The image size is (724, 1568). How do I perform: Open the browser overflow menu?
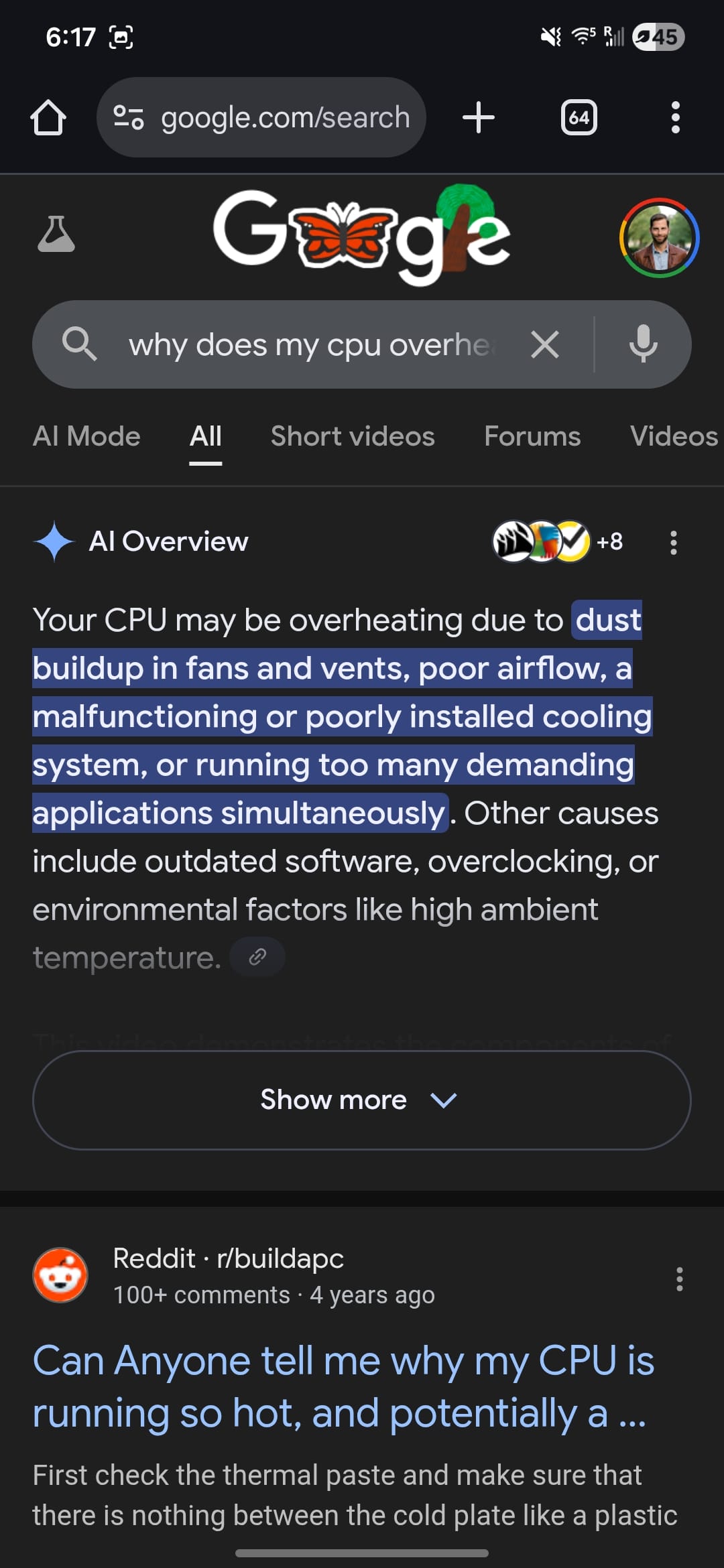coord(675,118)
